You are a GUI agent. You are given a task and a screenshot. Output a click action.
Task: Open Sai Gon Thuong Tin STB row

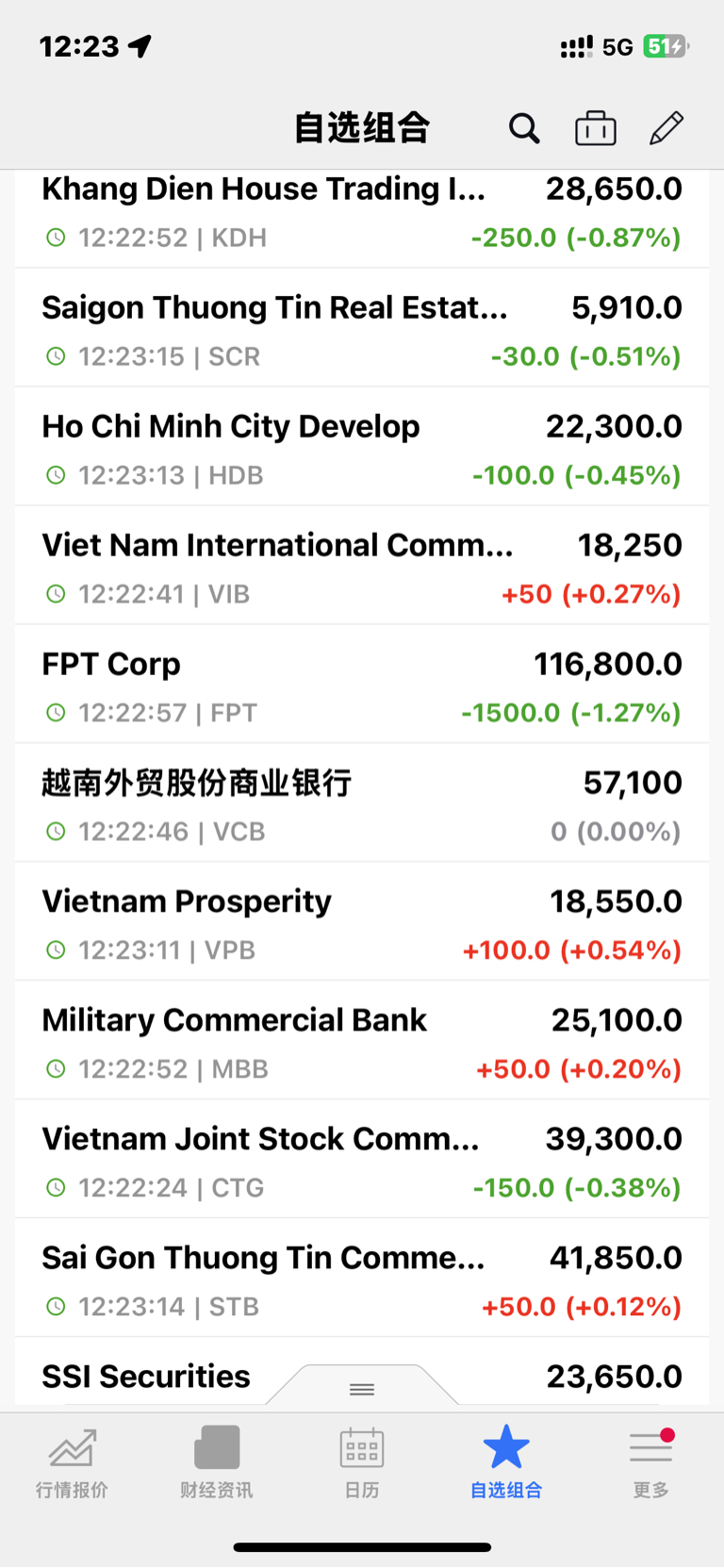point(362,1279)
